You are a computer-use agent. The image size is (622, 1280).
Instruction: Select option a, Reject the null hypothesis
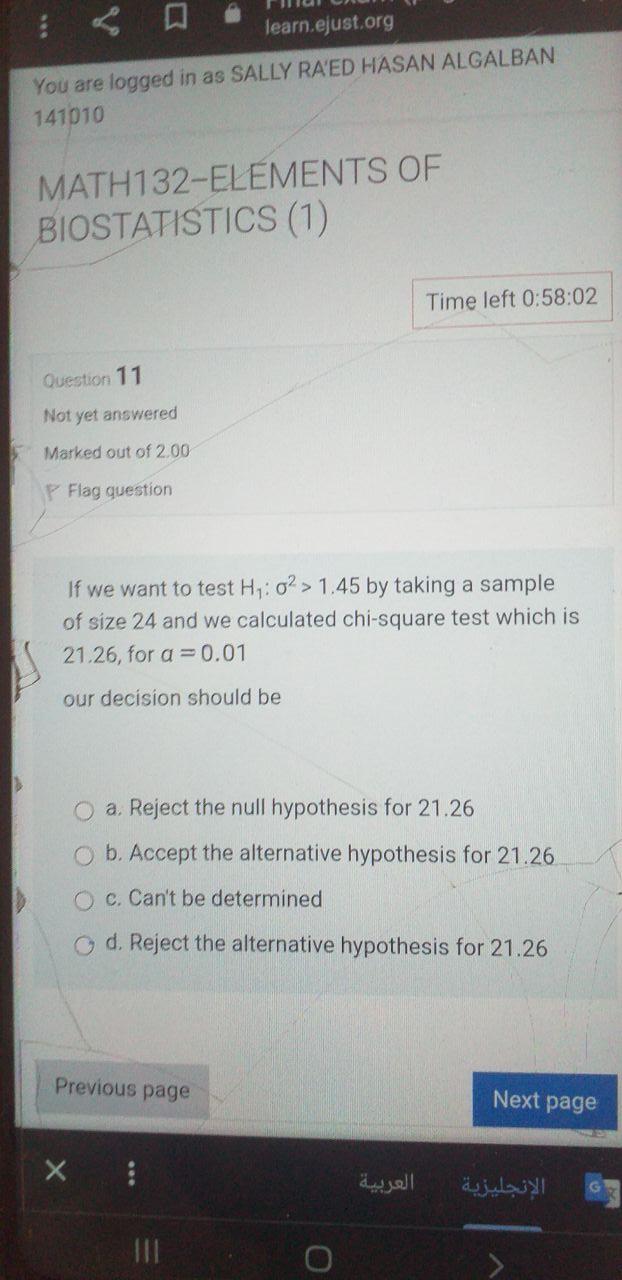pos(86,809)
